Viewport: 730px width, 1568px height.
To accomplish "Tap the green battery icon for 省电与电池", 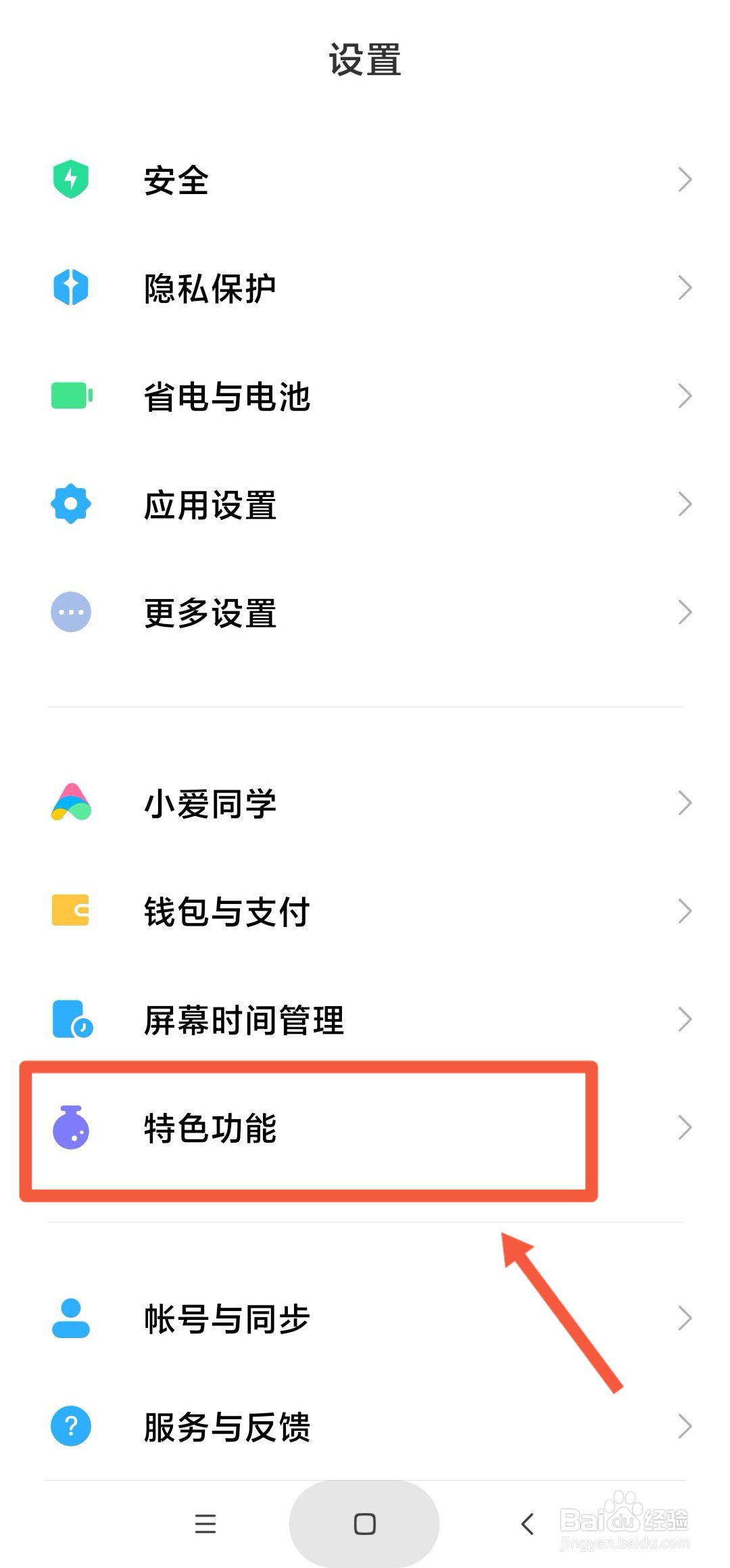I will pyautogui.click(x=70, y=396).
